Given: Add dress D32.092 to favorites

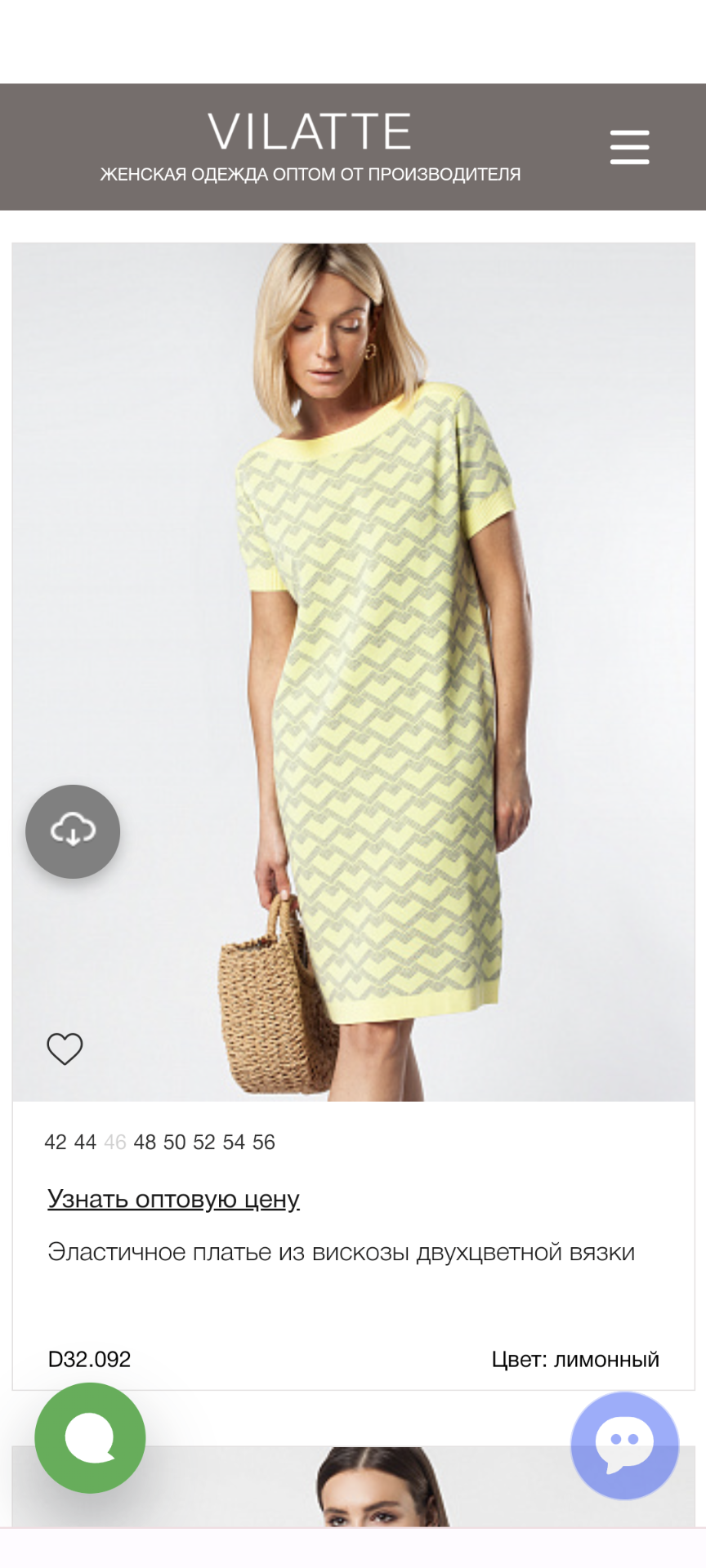Looking at the screenshot, I should pyautogui.click(x=65, y=1049).
